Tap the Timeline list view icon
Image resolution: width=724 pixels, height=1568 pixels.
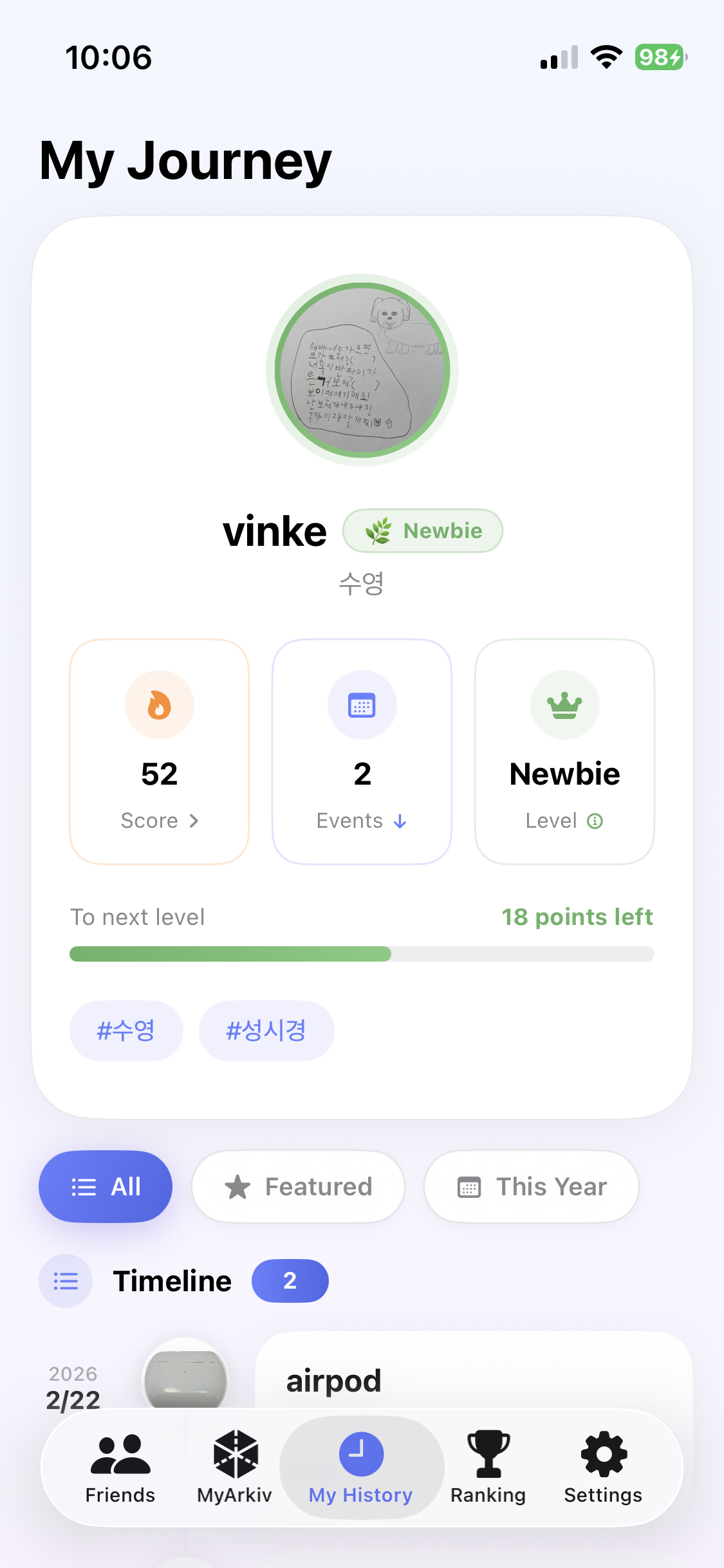tap(66, 1281)
